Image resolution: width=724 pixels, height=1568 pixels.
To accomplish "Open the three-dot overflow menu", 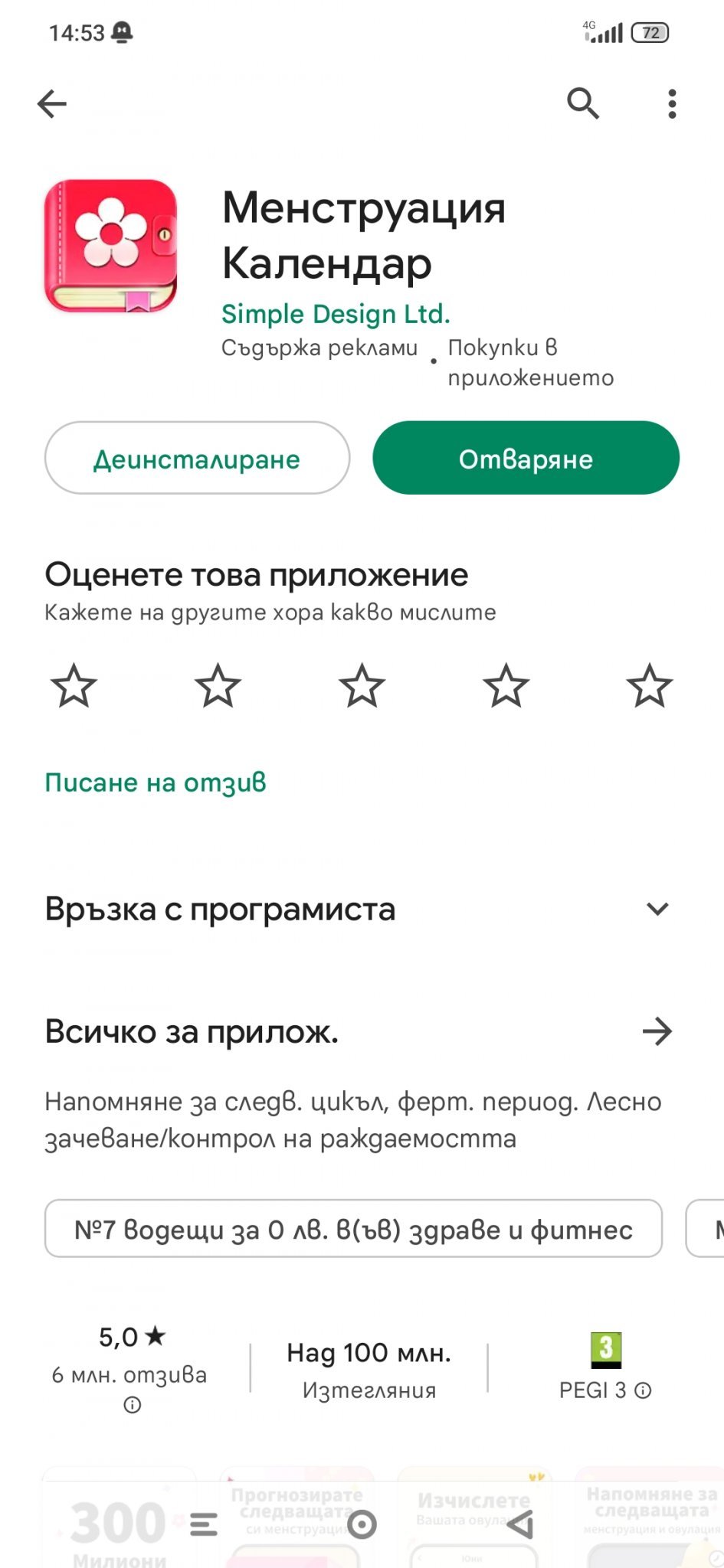I will [672, 103].
